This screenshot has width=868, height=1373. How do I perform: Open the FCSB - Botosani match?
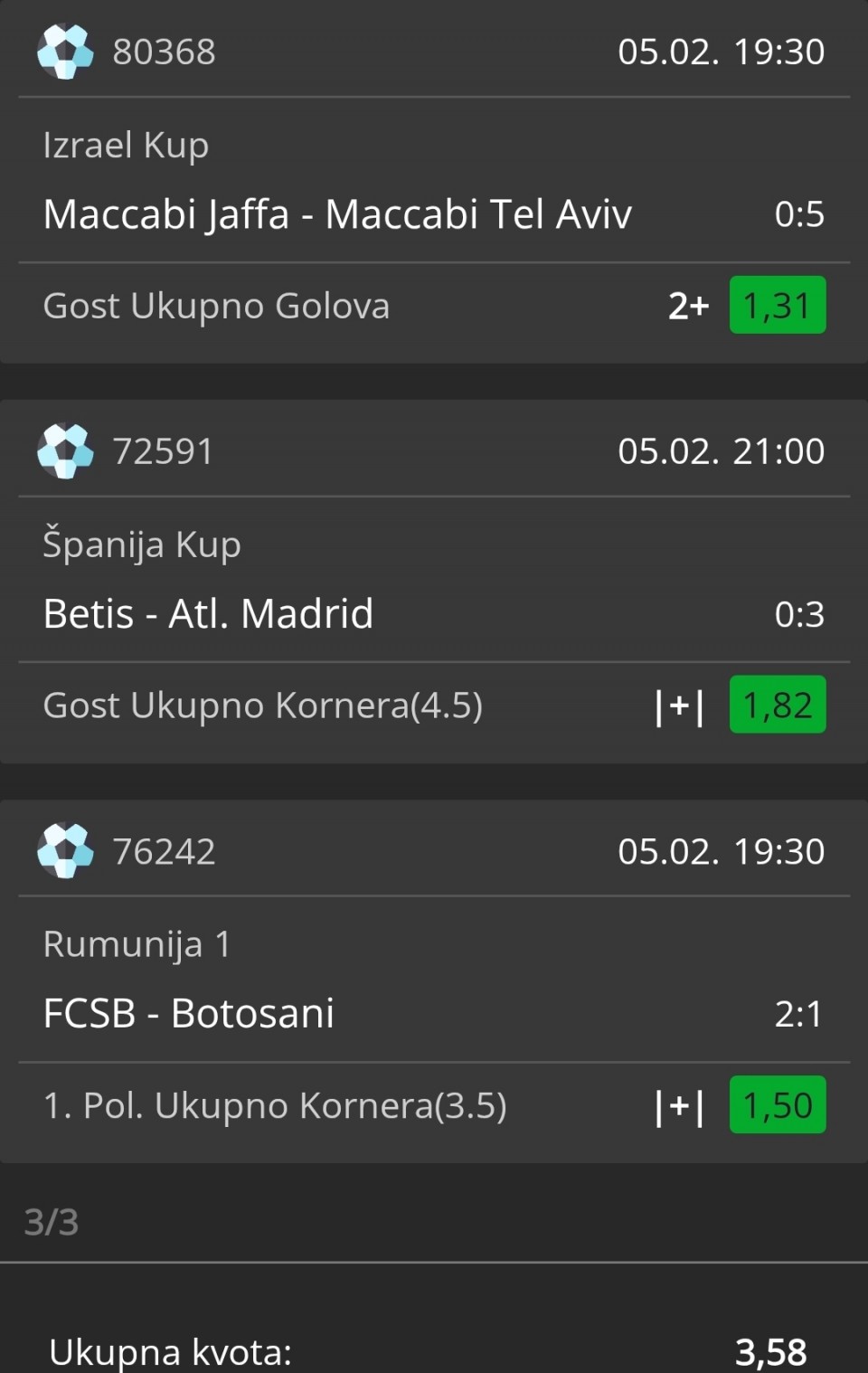point(189,1014)
